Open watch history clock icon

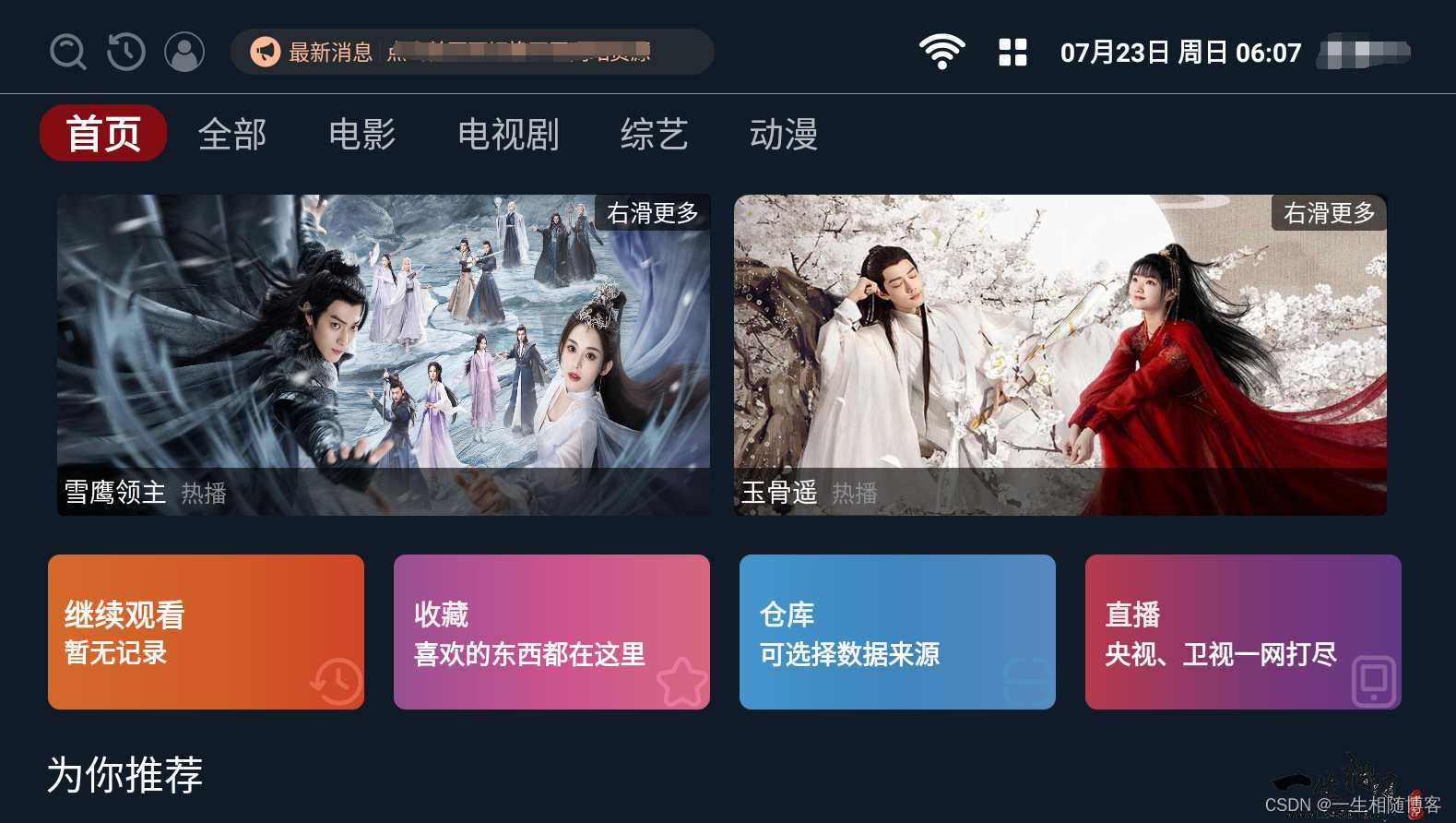[x=126, y=52]
